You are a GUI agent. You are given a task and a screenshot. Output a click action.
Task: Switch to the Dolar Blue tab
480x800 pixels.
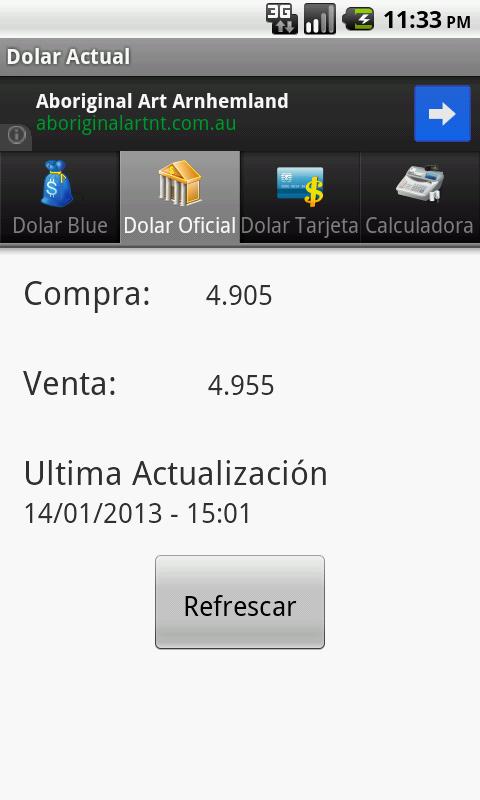[60, 197]
